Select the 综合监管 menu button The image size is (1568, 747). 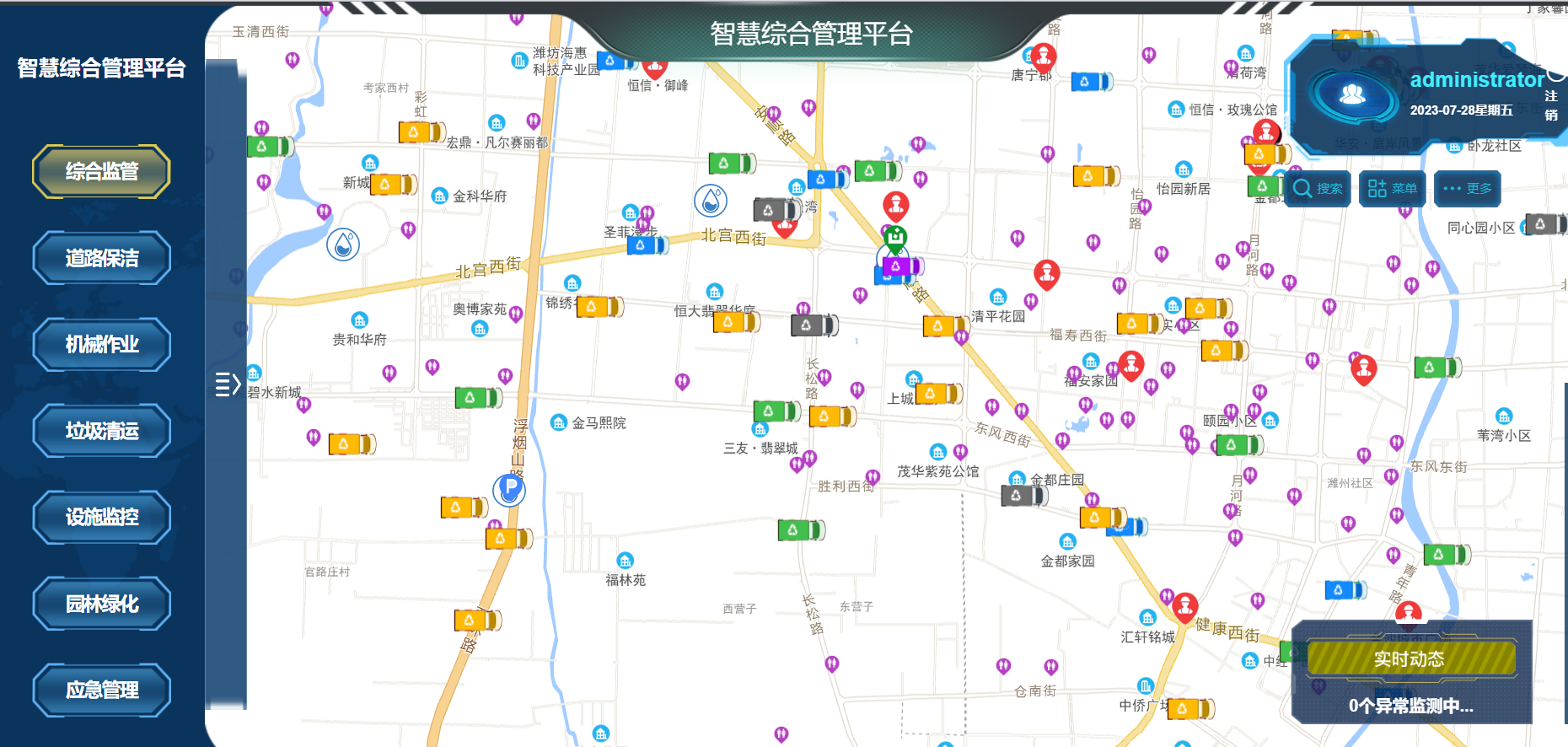(101, 172)
